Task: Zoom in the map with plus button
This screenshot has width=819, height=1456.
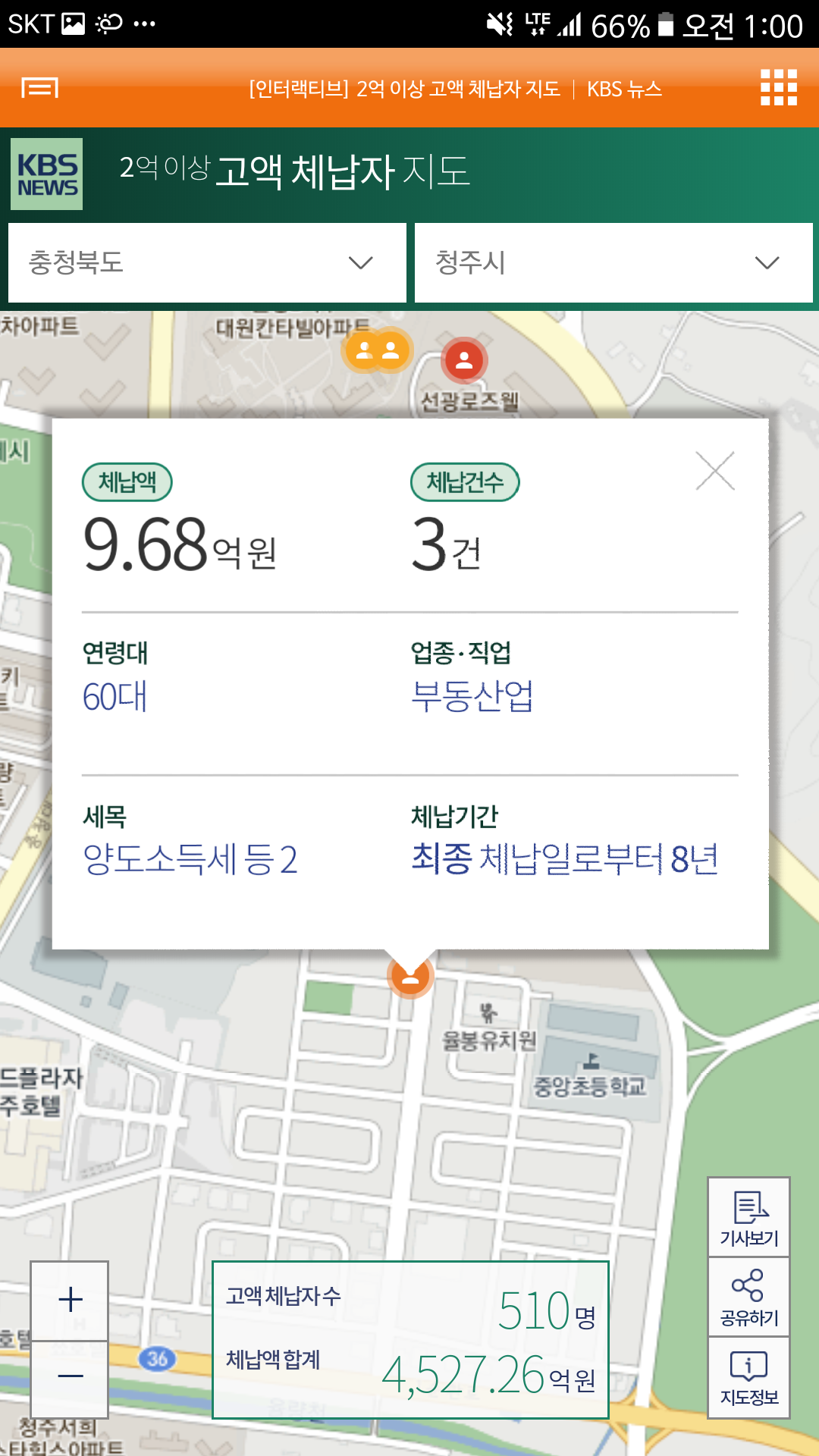Action: [70, 1300]
